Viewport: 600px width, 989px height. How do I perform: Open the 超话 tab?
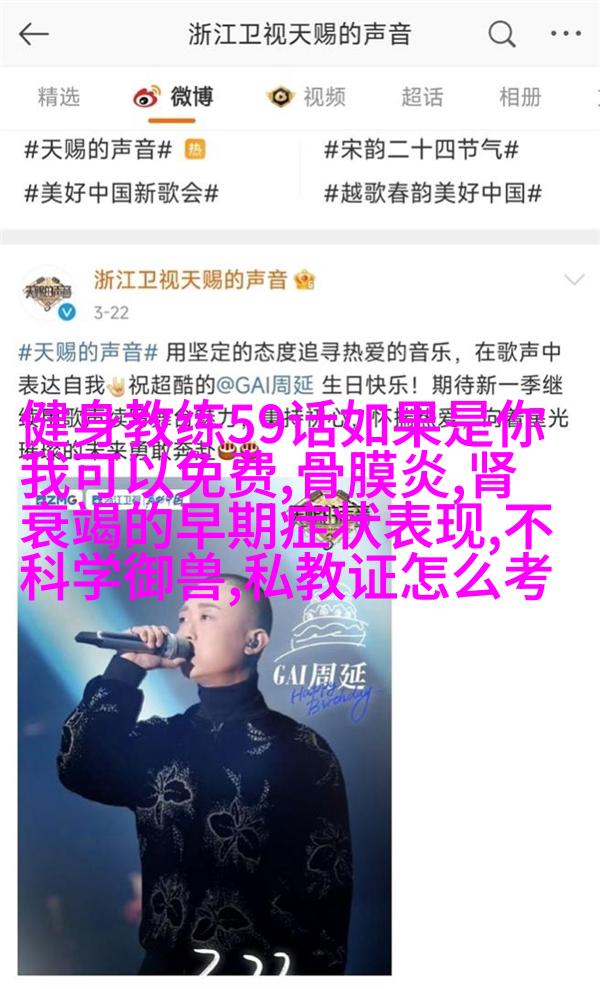(422, 97)
